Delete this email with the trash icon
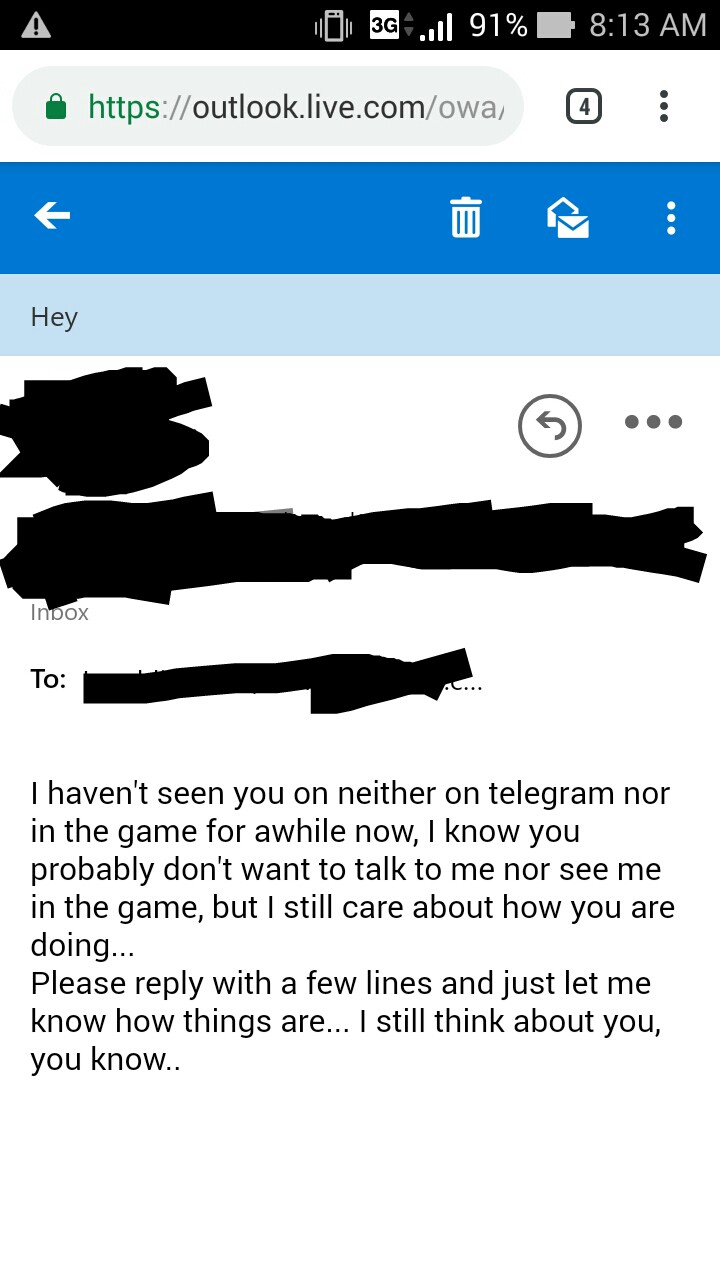Viewport: 720px width, 1280px height. tap(465, 217)
